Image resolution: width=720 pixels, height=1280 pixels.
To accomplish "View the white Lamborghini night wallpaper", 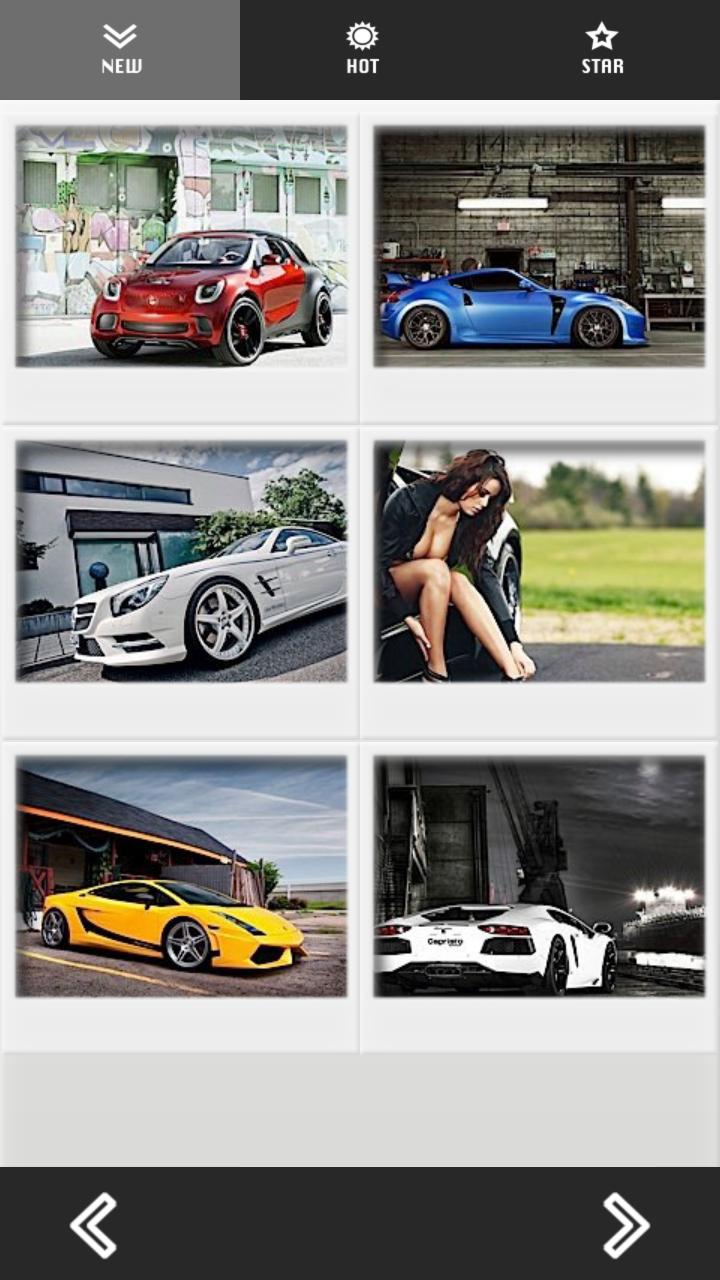I will 539,876.
